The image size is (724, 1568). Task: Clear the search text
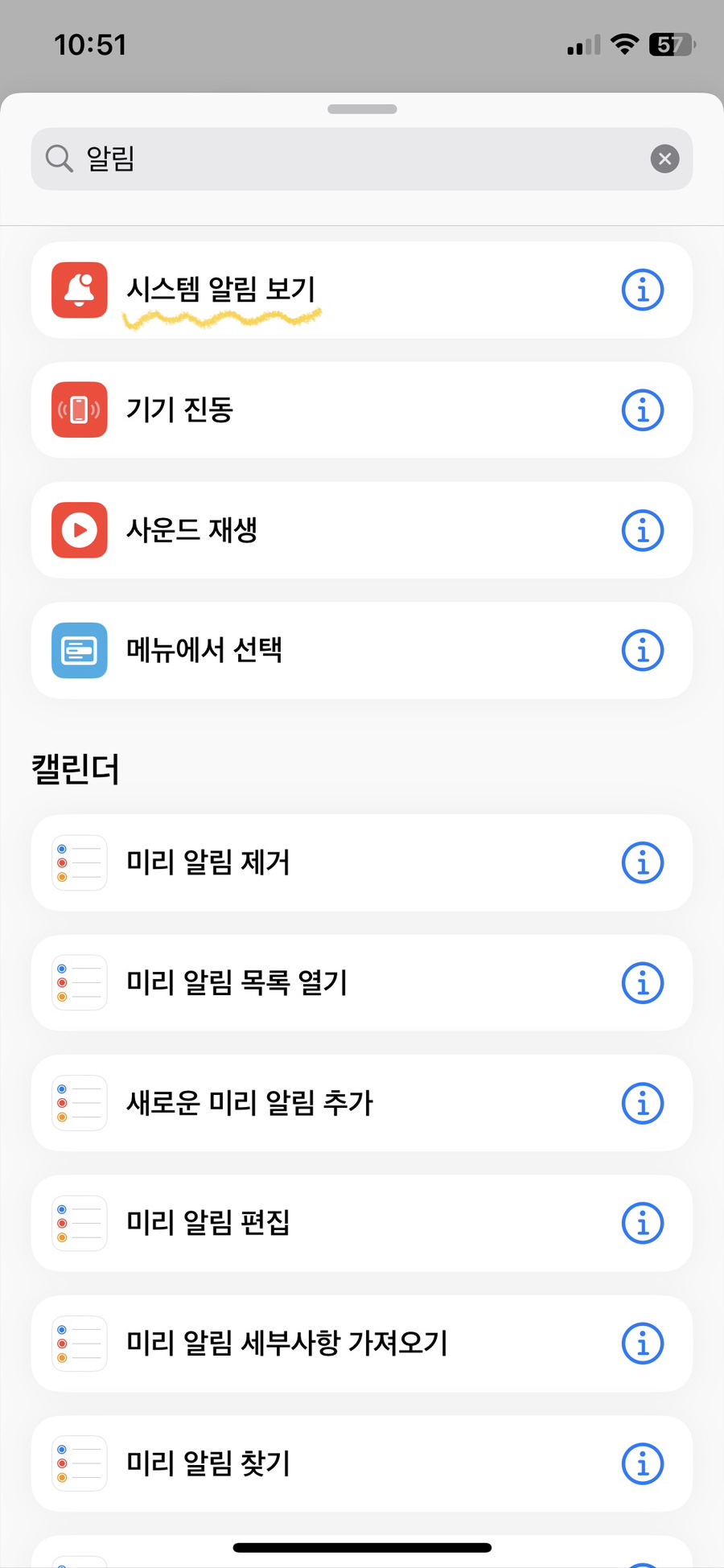[x=664, y=159]
